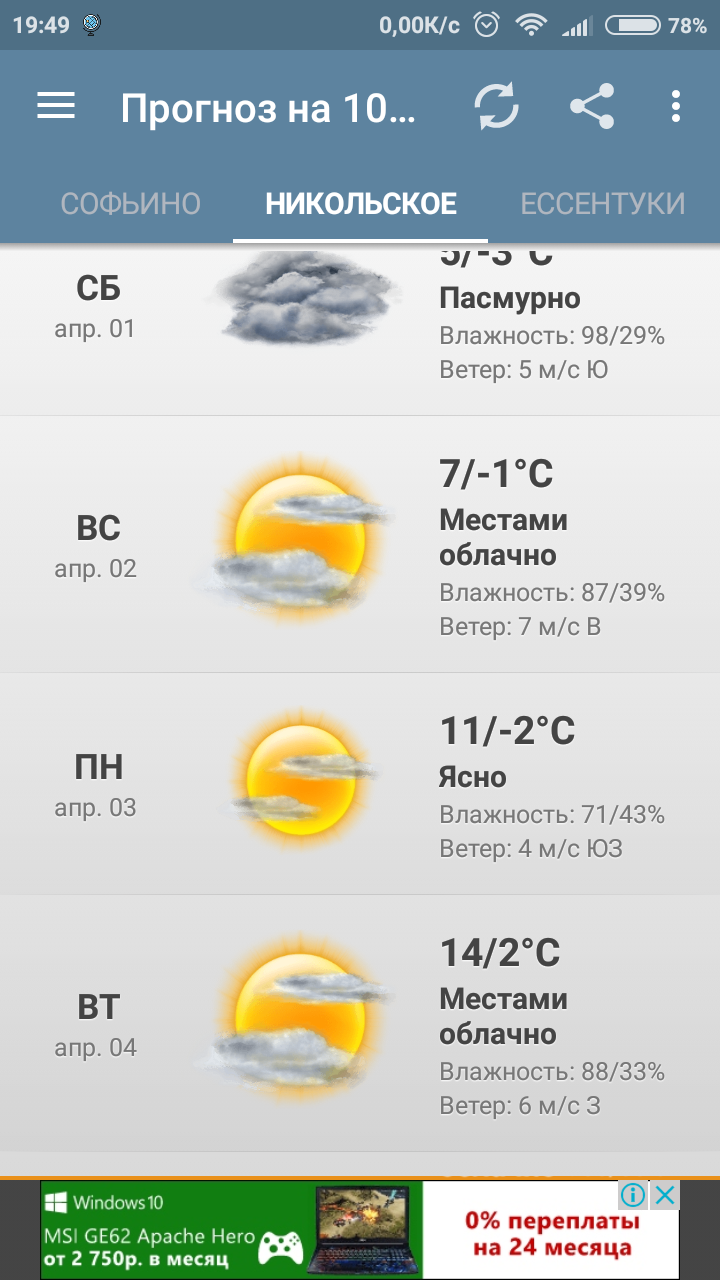Close the ad banner
Image resolution: width=720 pixels, height=1280 pixels.
(x=664, y=1195)
